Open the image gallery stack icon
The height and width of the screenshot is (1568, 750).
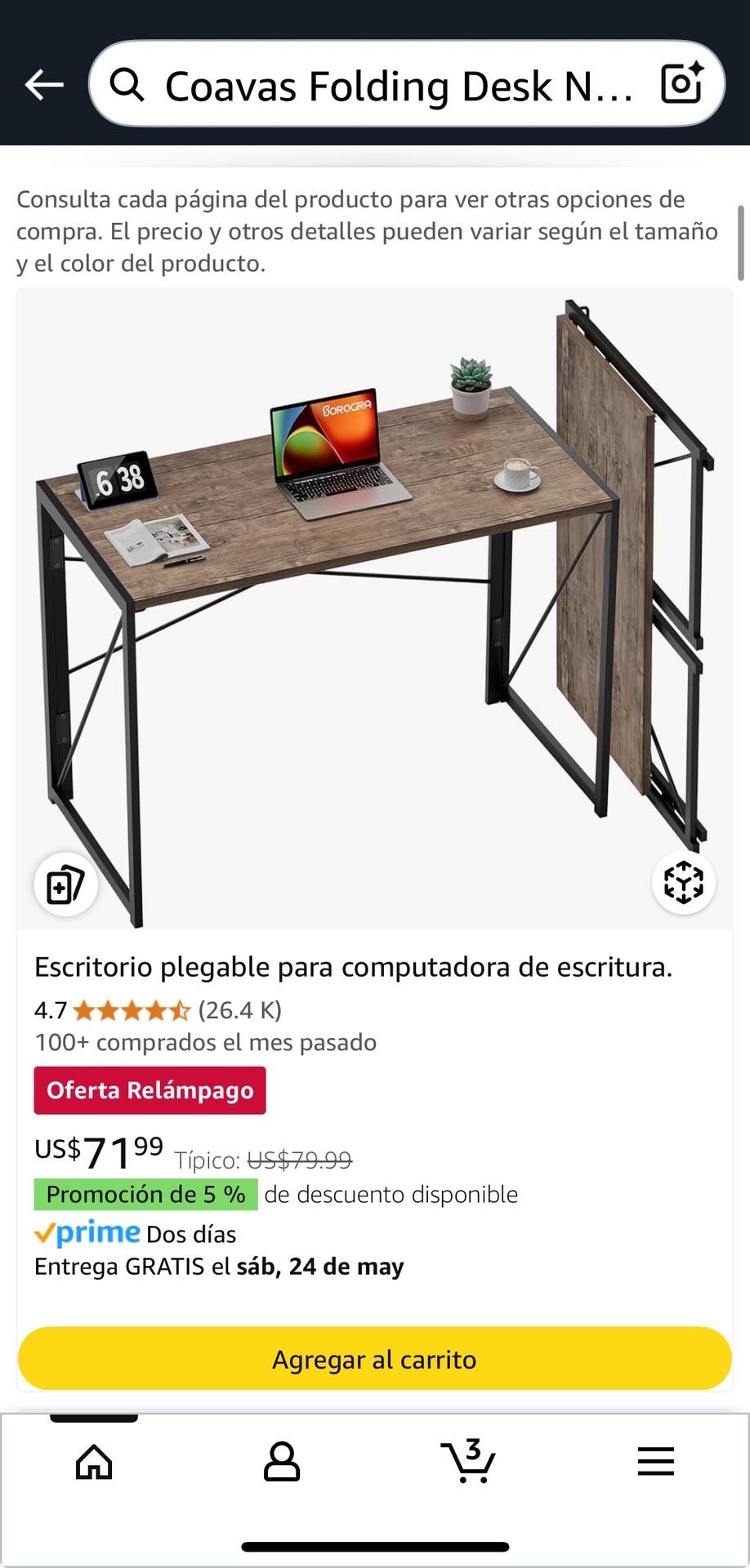[65, 883]
